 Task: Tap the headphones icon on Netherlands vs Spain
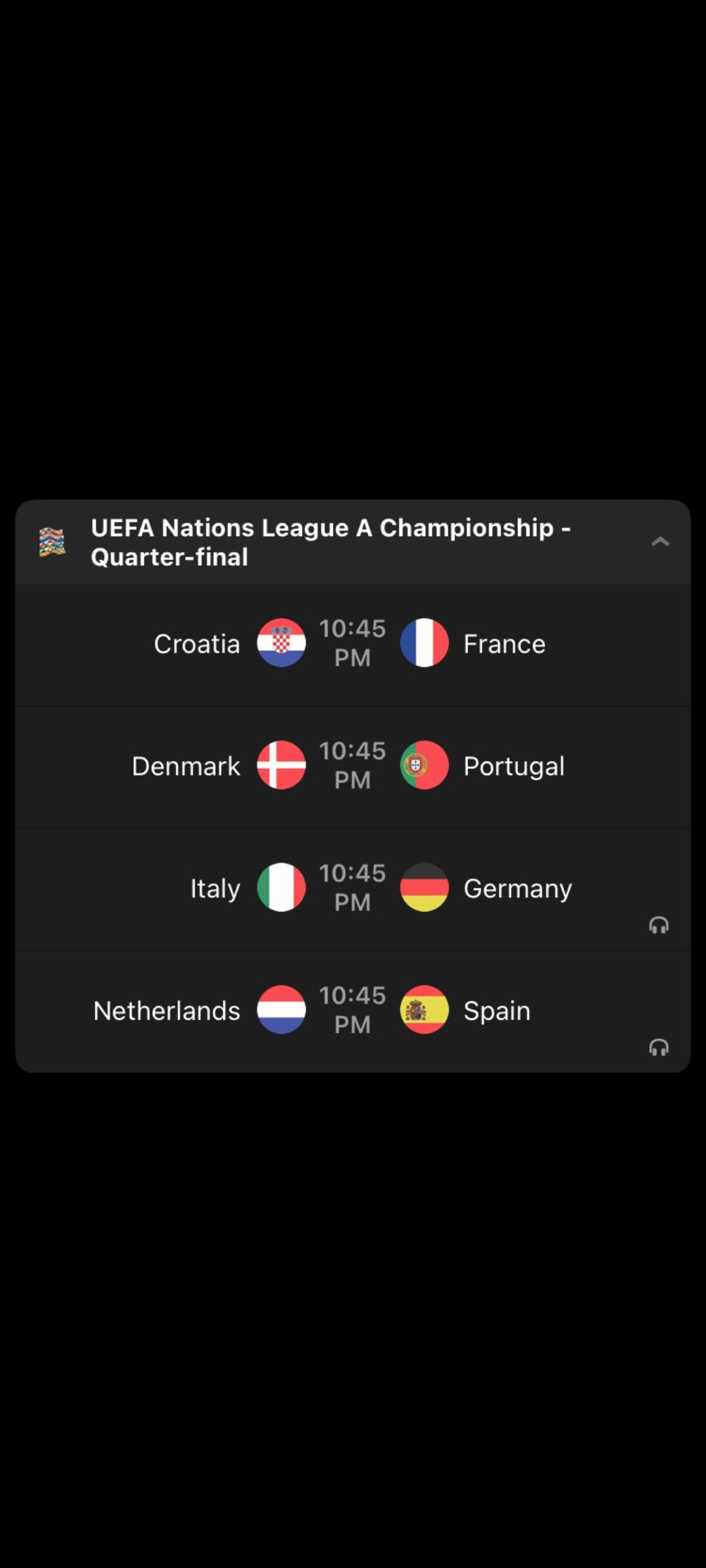click(x=659, y=1047)
